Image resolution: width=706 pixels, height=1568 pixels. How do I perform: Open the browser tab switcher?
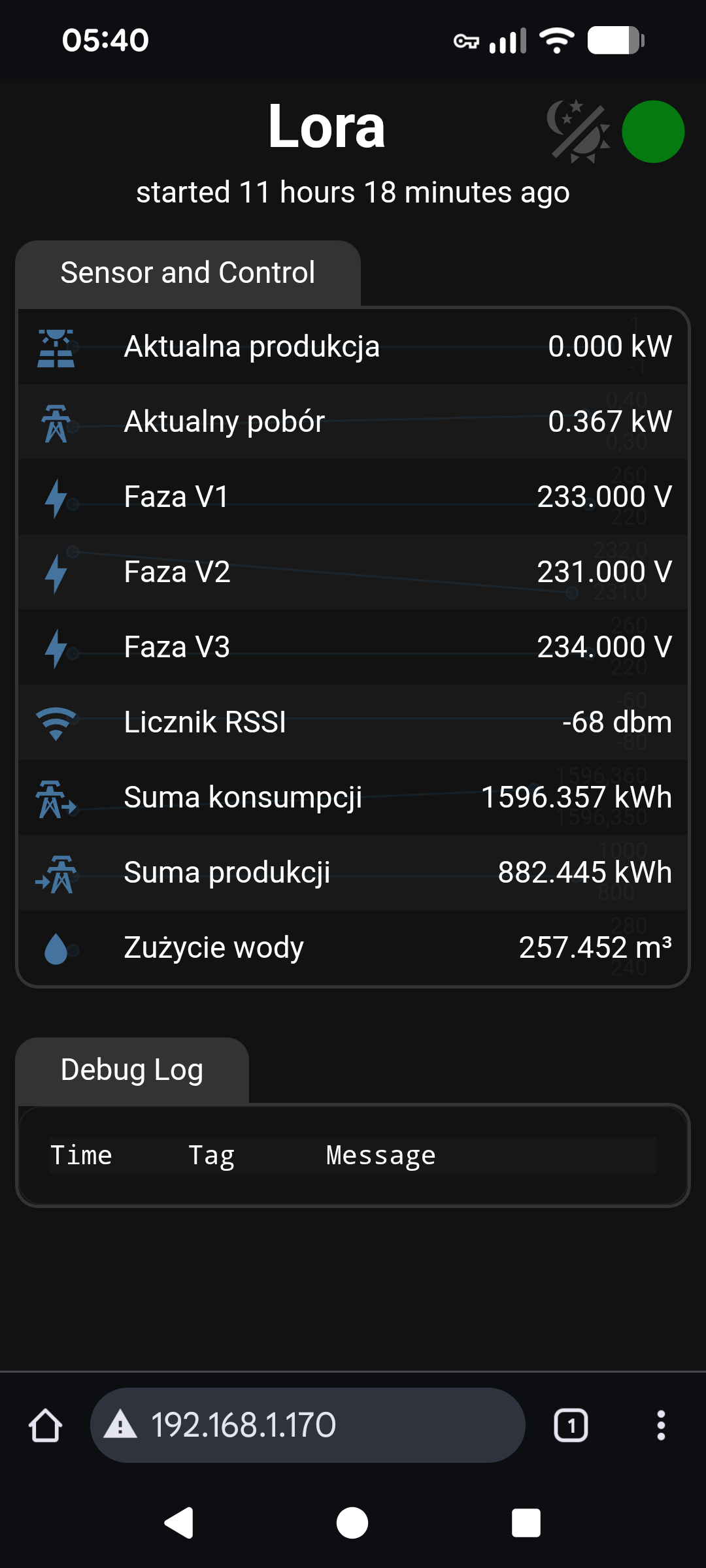tap(571, 1425)
